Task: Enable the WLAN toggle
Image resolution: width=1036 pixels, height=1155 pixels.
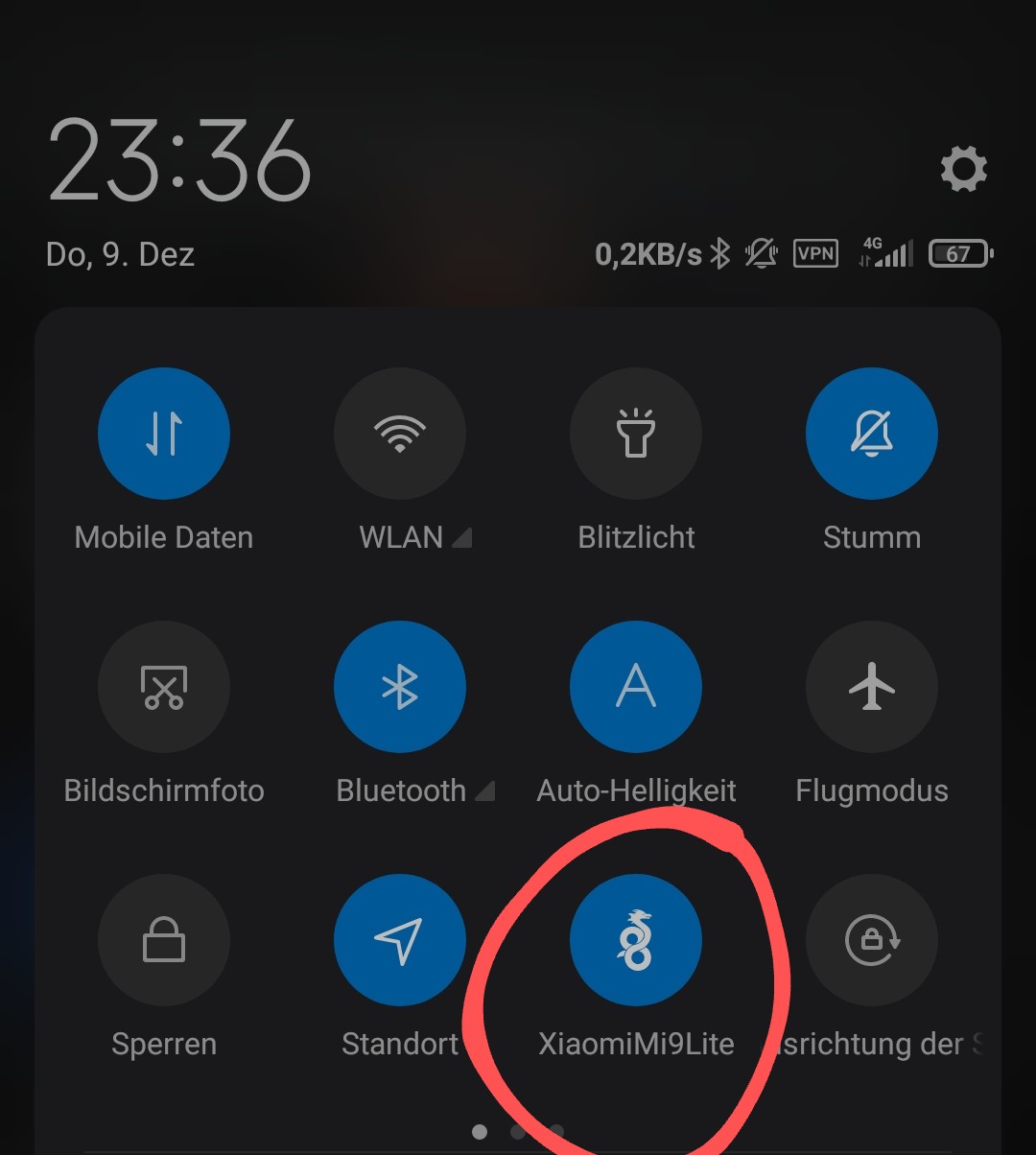Action: coord(400,434)
